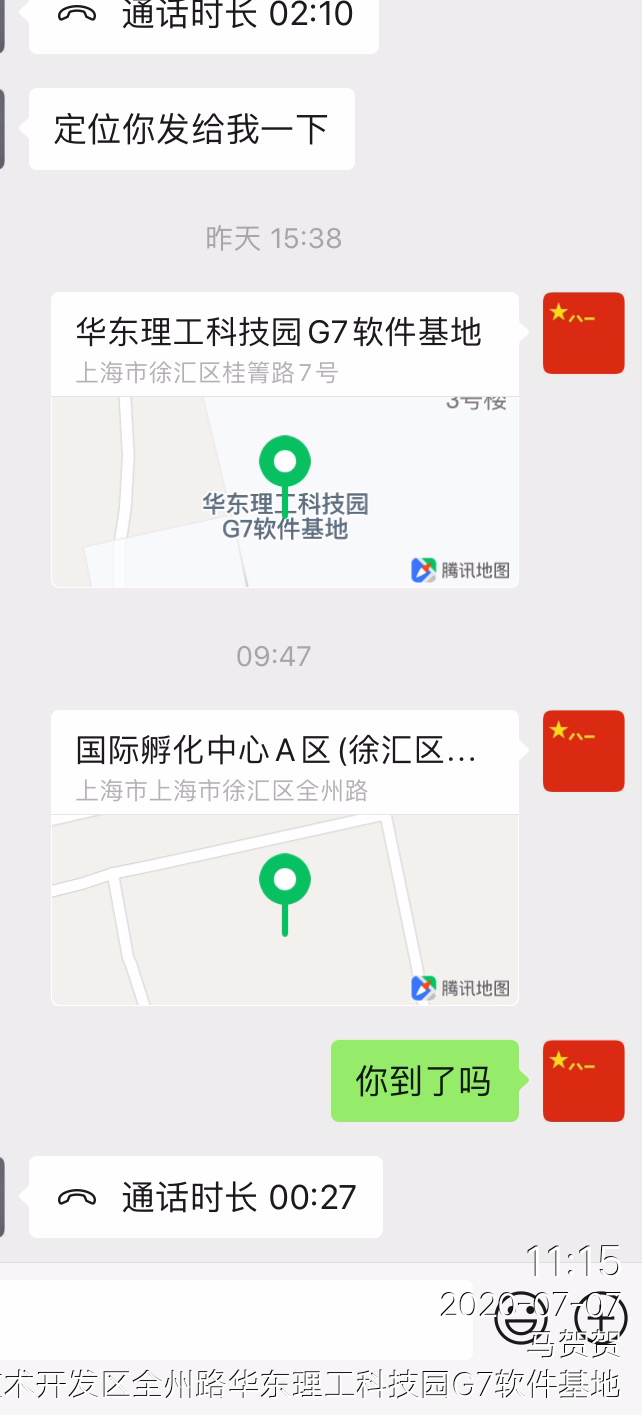Tap the 通话时长 02:10 call record
The image size is (642, 1415).
(204, 17)
